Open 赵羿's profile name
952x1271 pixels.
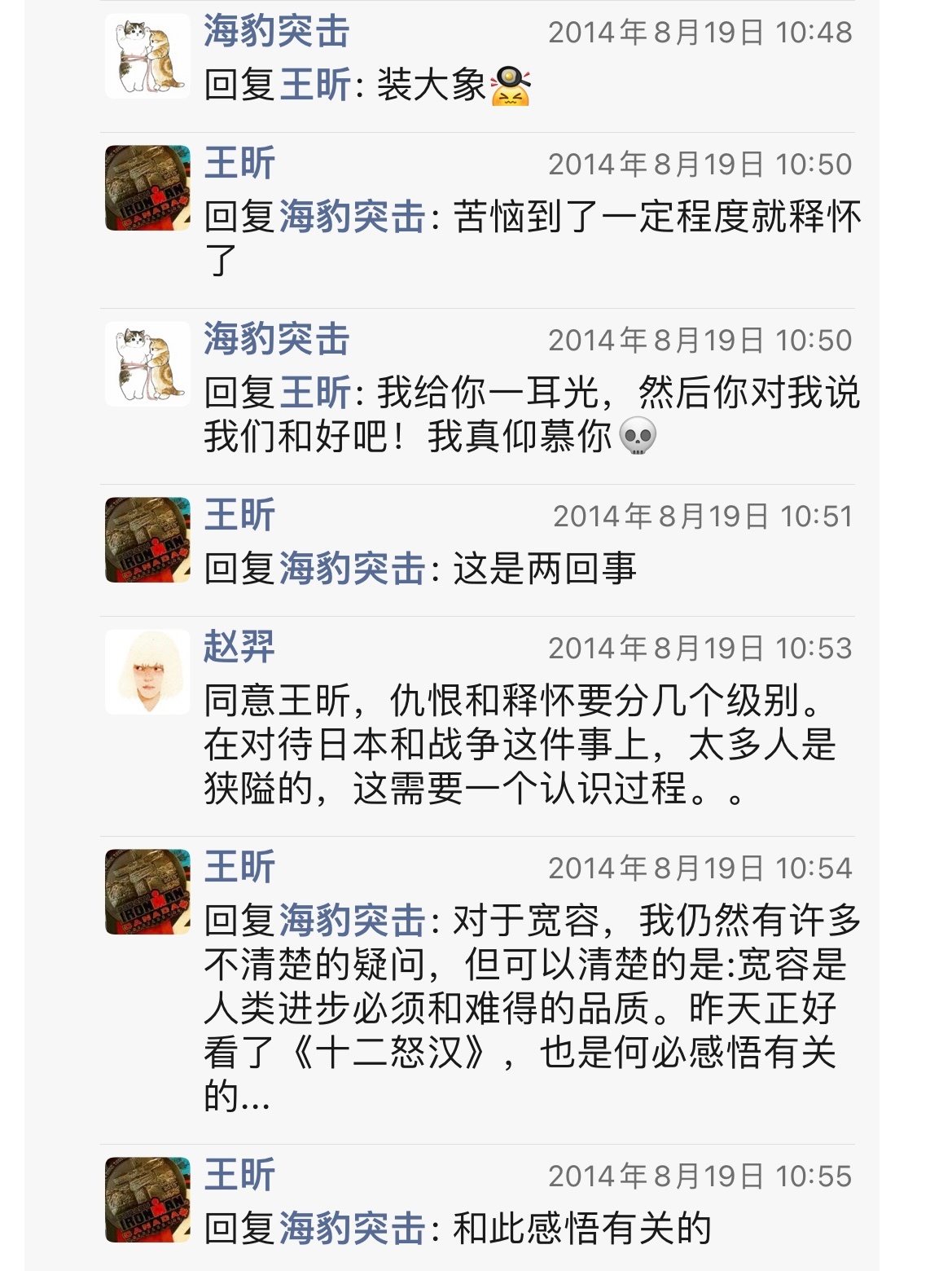(239, 648)
